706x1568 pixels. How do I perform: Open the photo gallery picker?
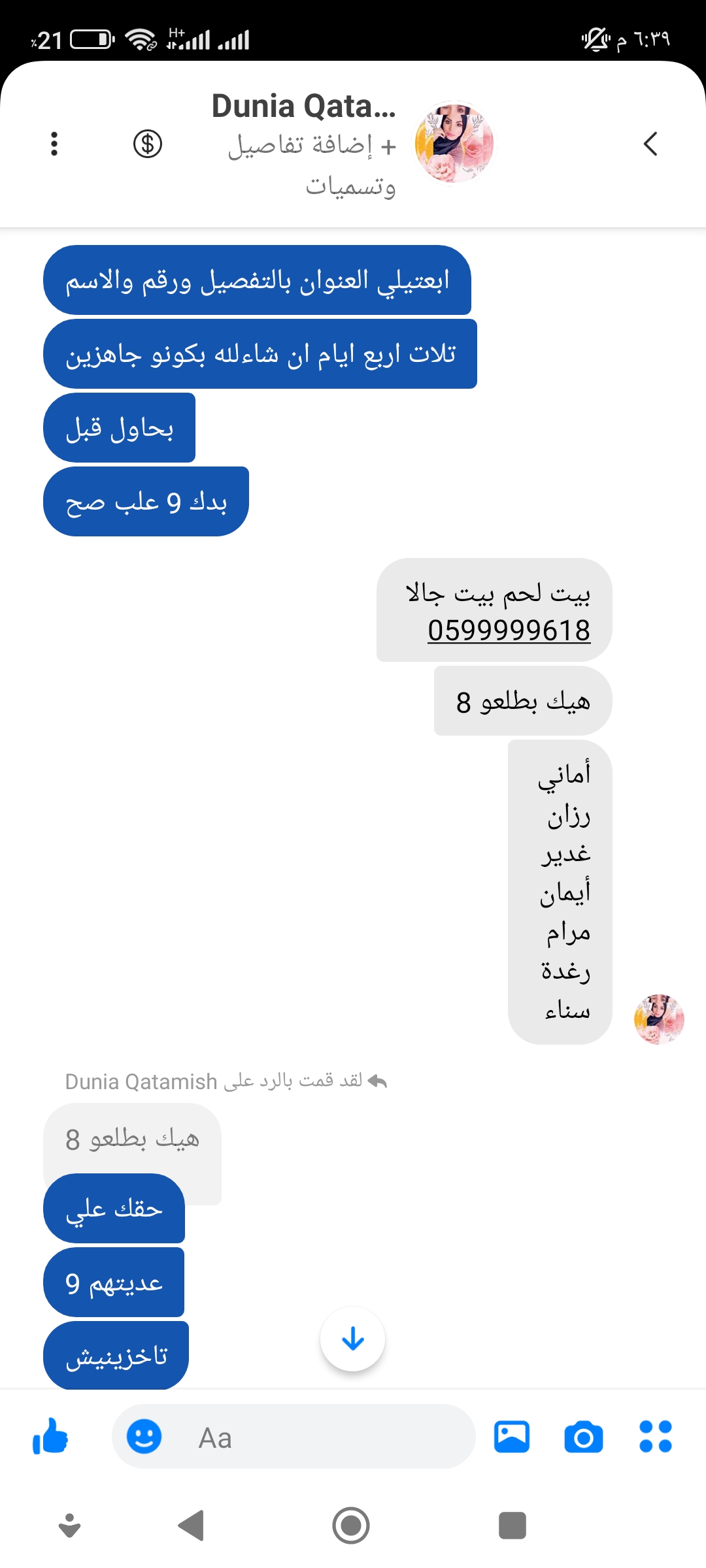coord(511,1437)
